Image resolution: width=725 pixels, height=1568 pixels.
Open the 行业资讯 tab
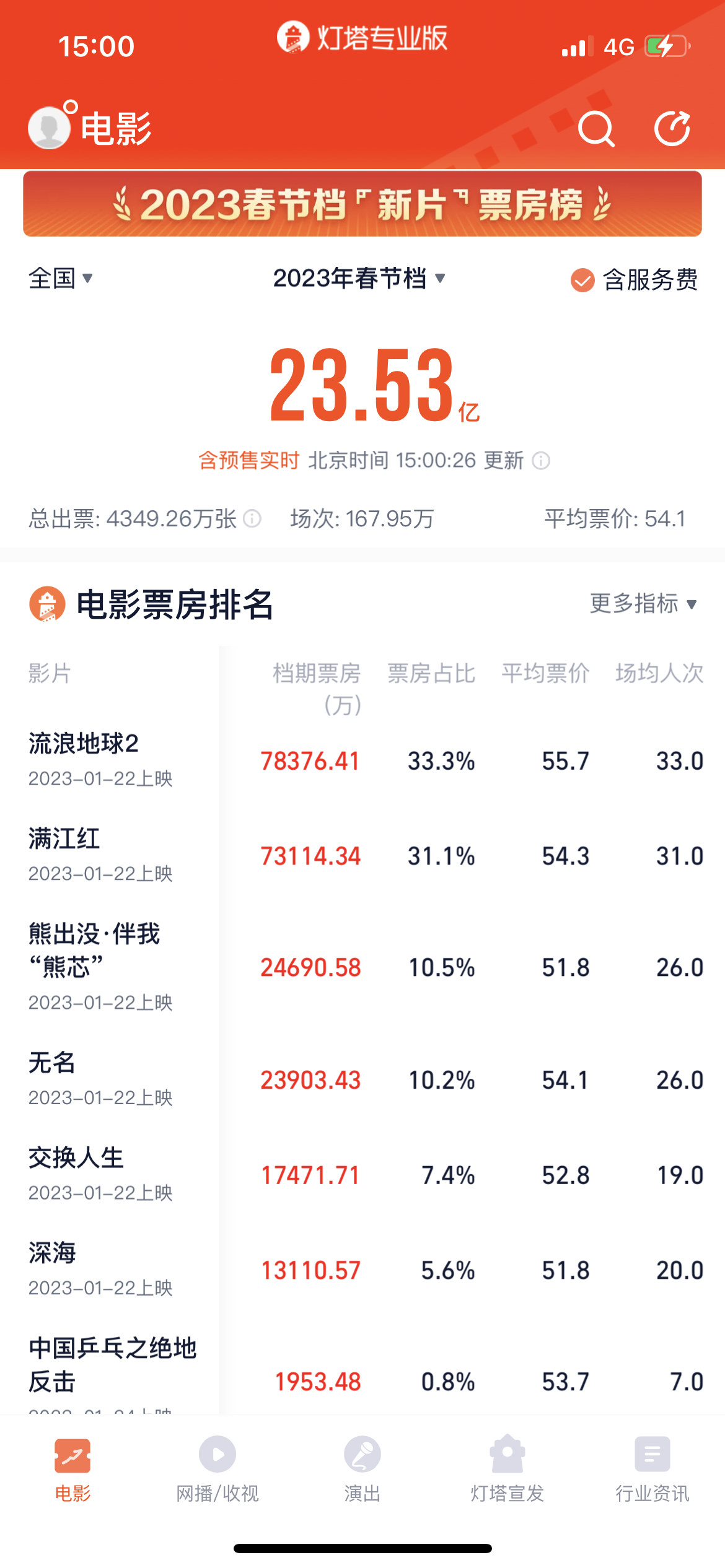(x=652, y=1469)
